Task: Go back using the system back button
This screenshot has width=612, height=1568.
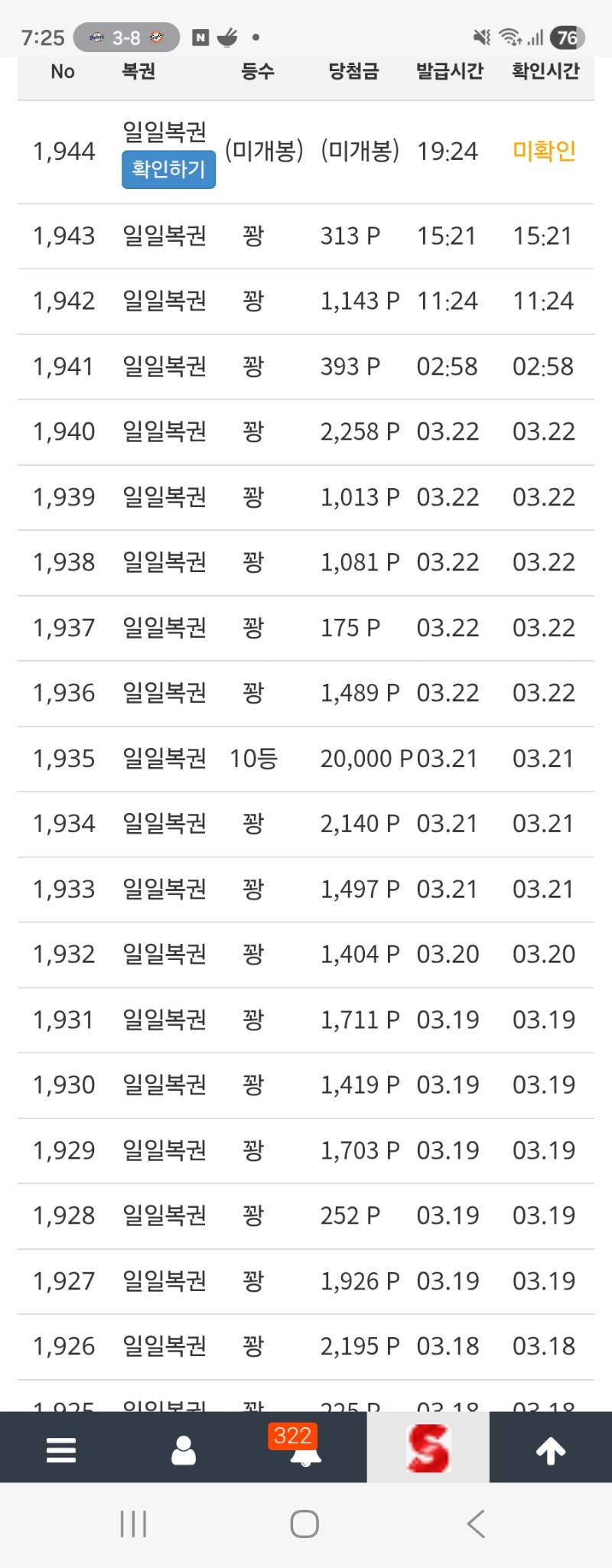Action: 476,1524
